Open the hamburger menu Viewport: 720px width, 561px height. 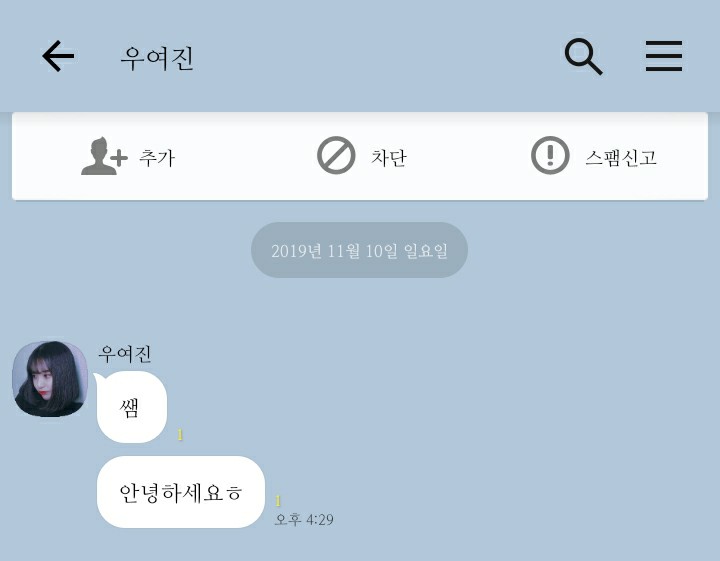coord(663,56)
